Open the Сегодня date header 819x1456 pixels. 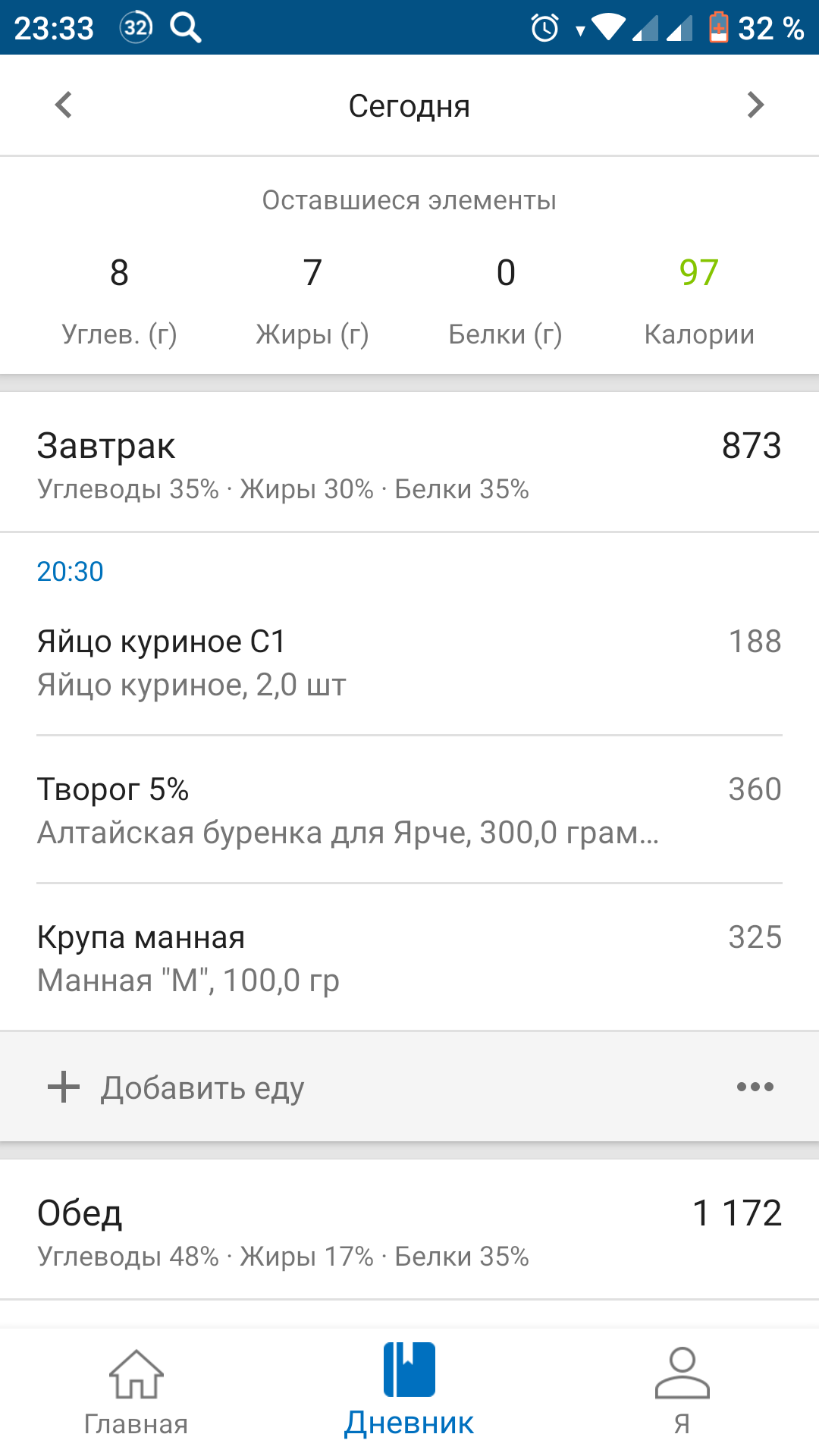click(x=409, y=105)
